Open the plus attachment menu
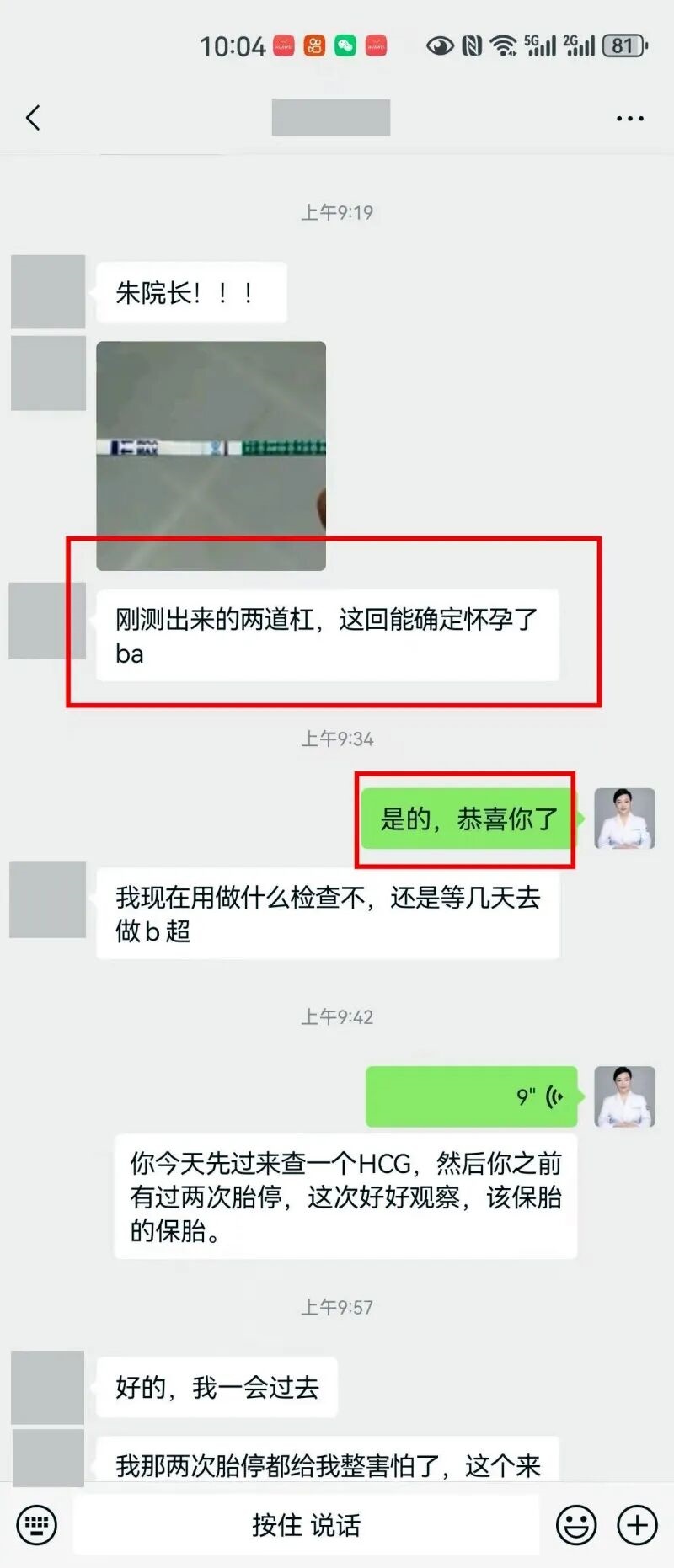 (638, 1525)
